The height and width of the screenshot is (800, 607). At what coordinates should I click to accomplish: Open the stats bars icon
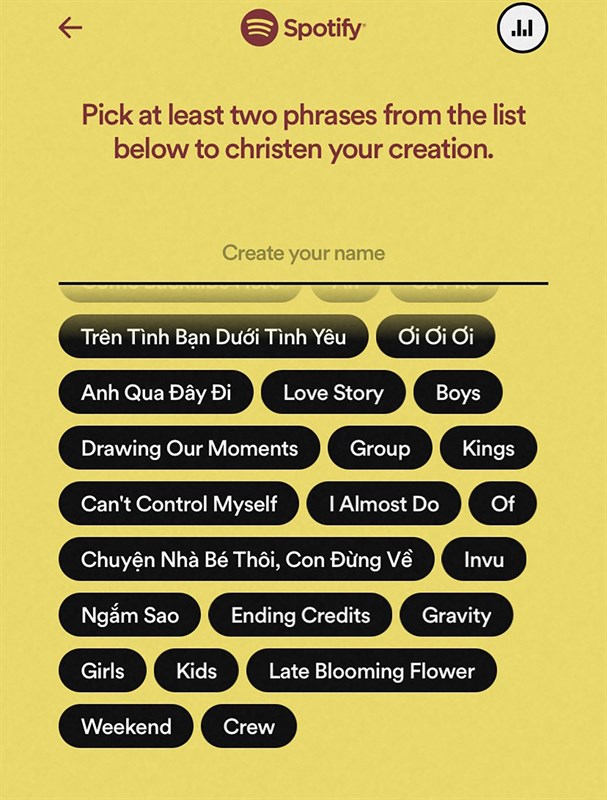click(522, 29)
